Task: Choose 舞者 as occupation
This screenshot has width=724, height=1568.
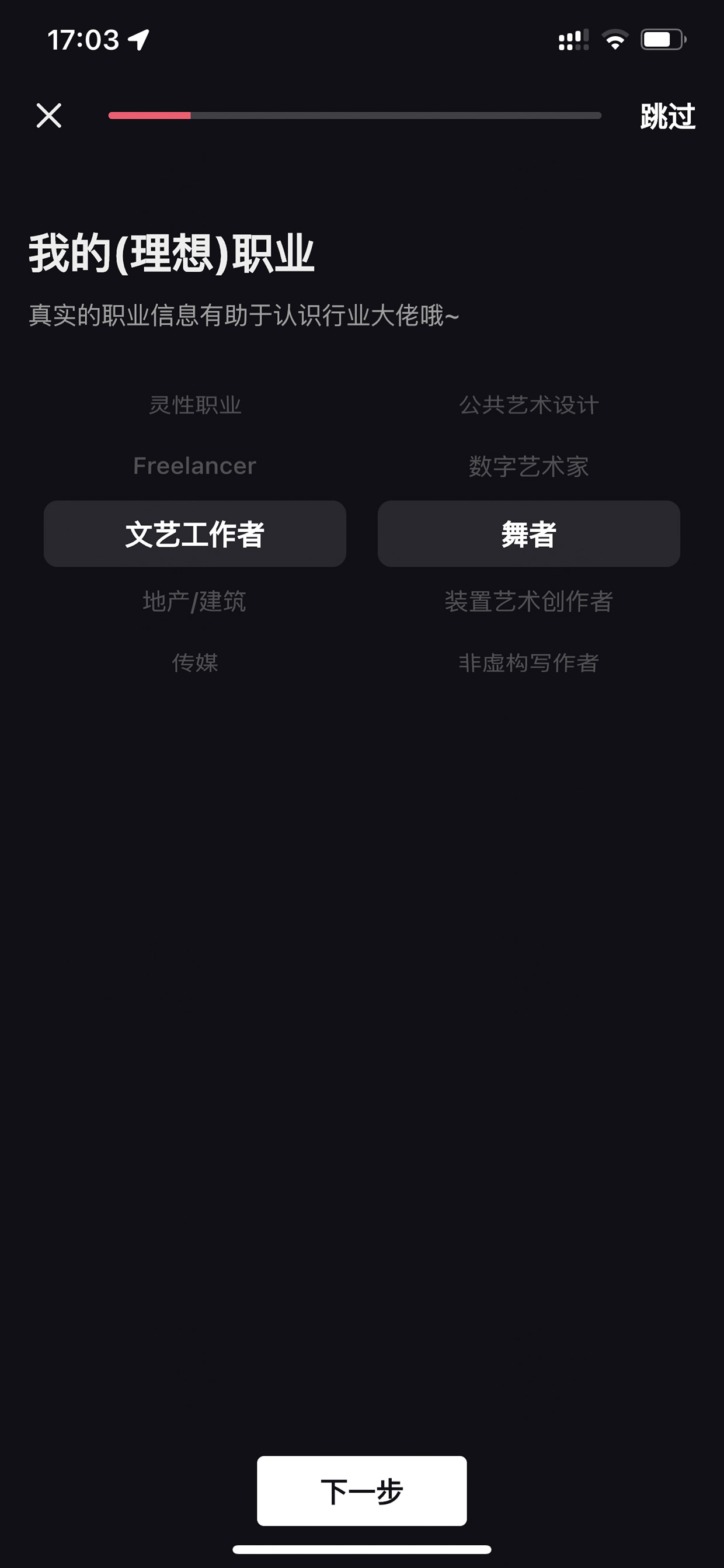Action: pyautogui.click(x=529, y=534)
